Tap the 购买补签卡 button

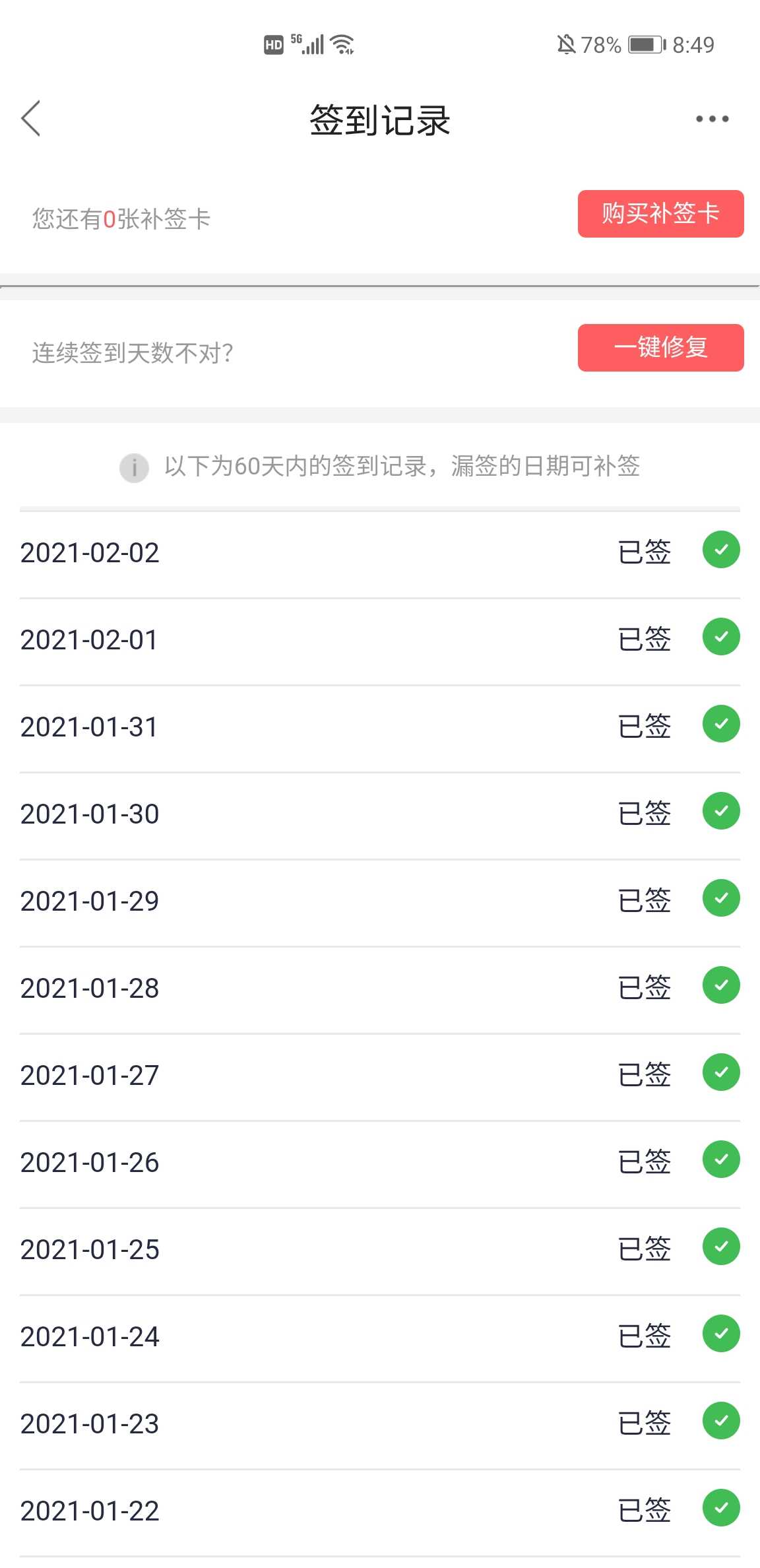pos(660,214)
